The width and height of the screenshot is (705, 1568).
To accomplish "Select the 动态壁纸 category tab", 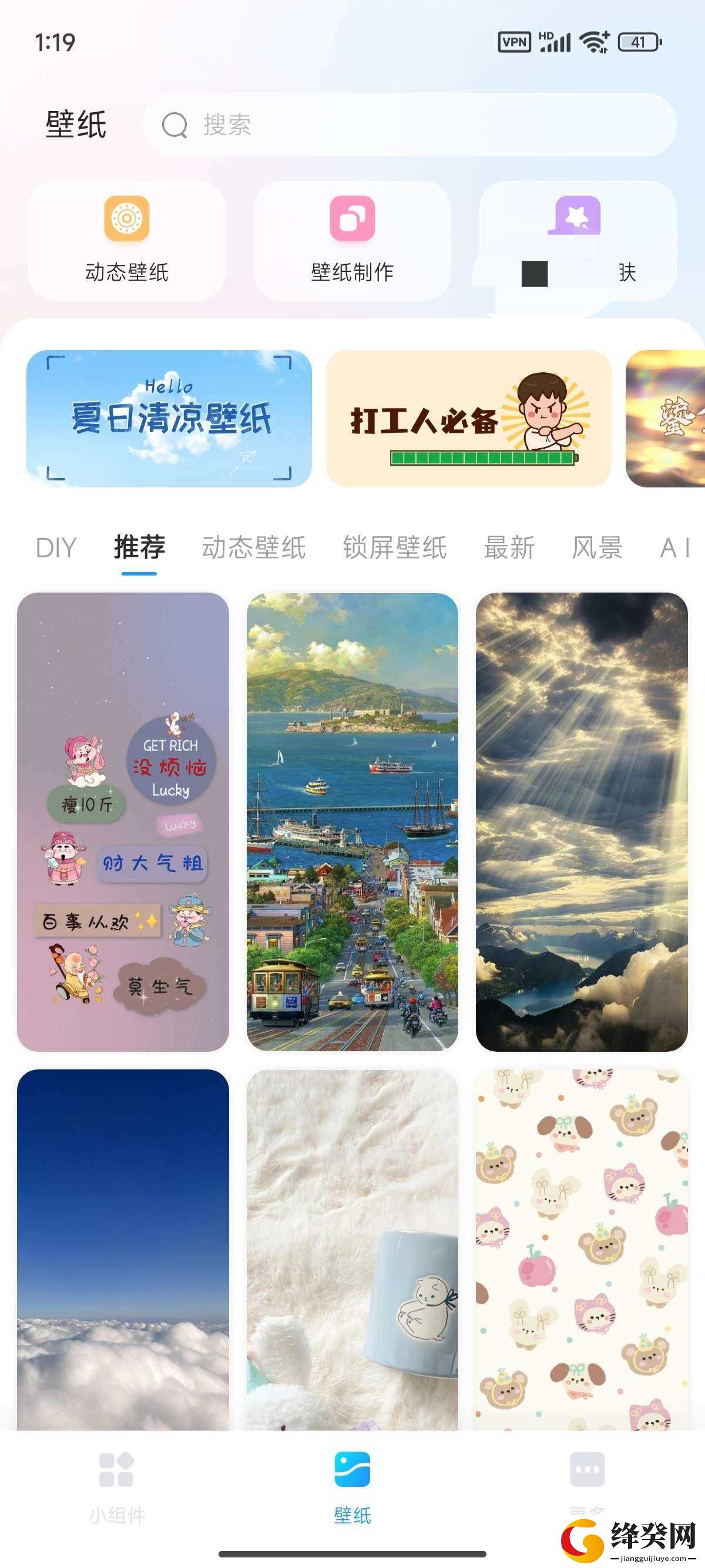I will click(x=254, y=548).
